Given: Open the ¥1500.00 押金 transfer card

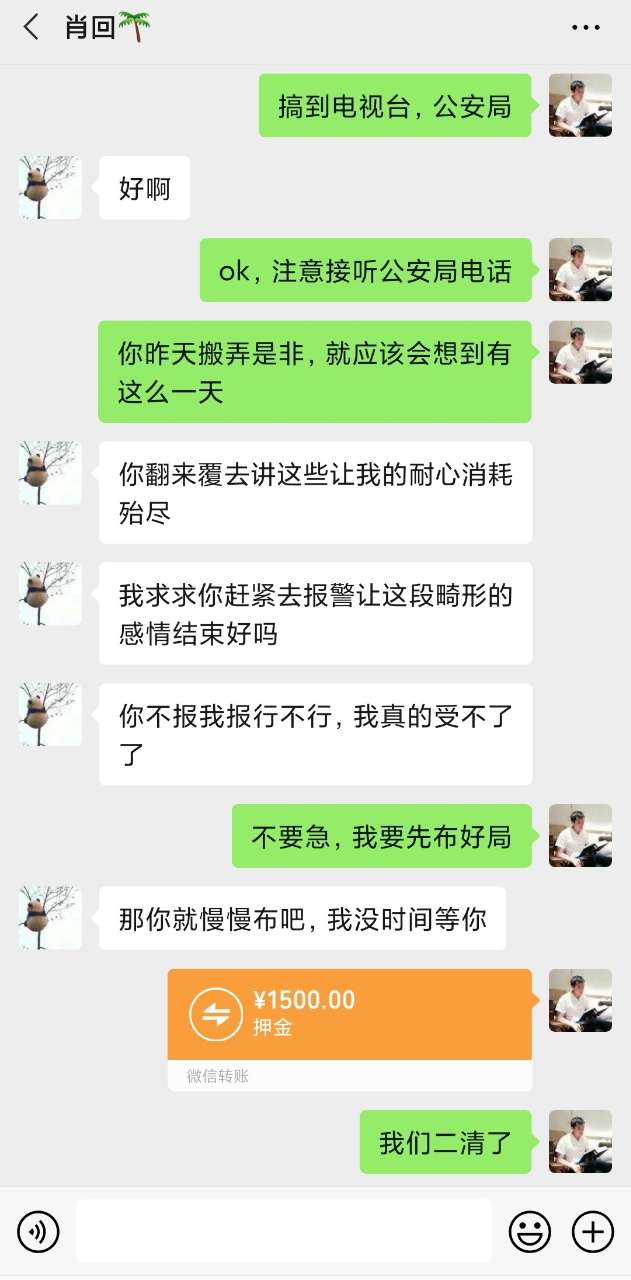Looking at the screenshot, I should [x=349, y=1014].
